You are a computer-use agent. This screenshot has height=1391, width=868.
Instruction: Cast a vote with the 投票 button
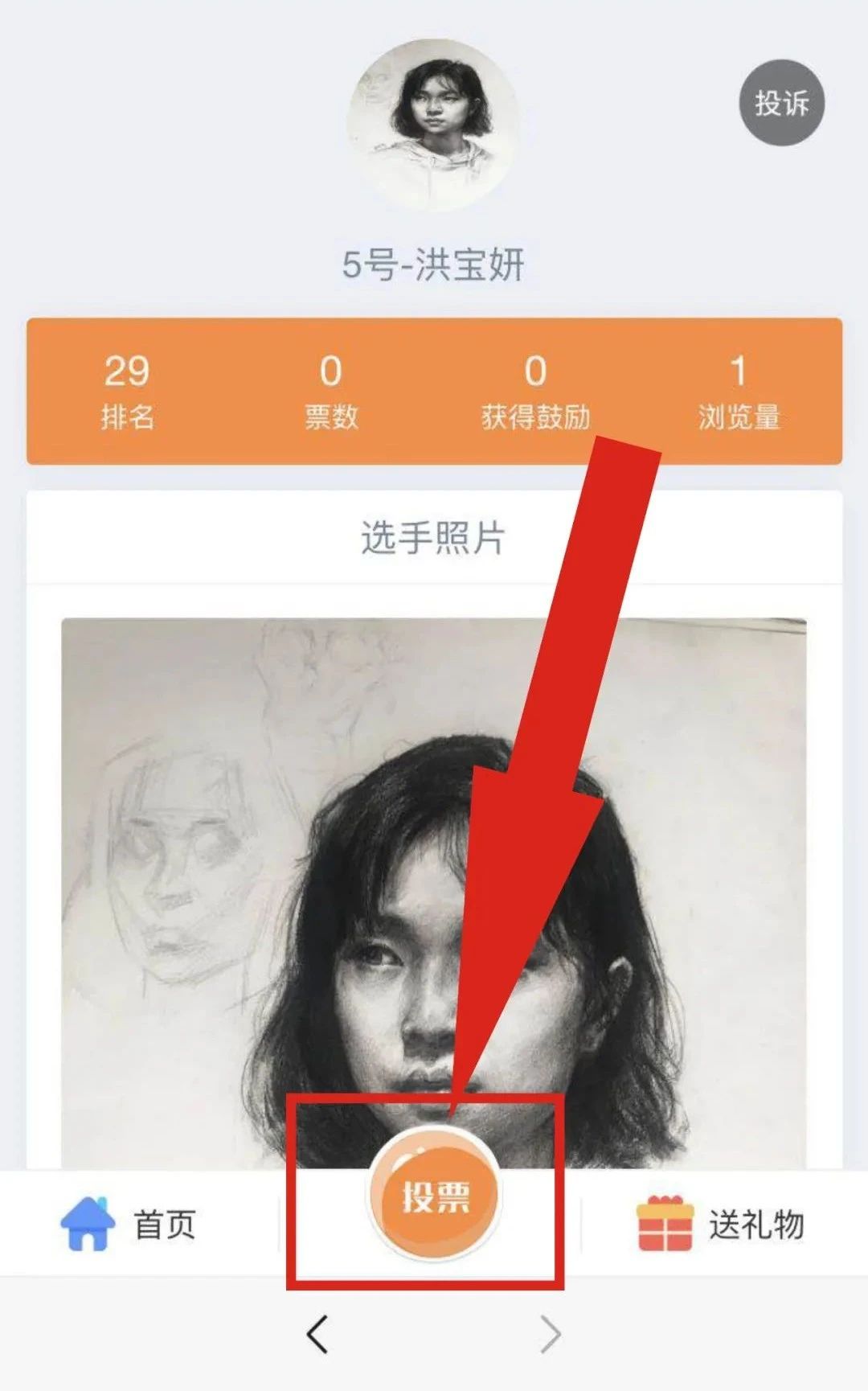435,1196
